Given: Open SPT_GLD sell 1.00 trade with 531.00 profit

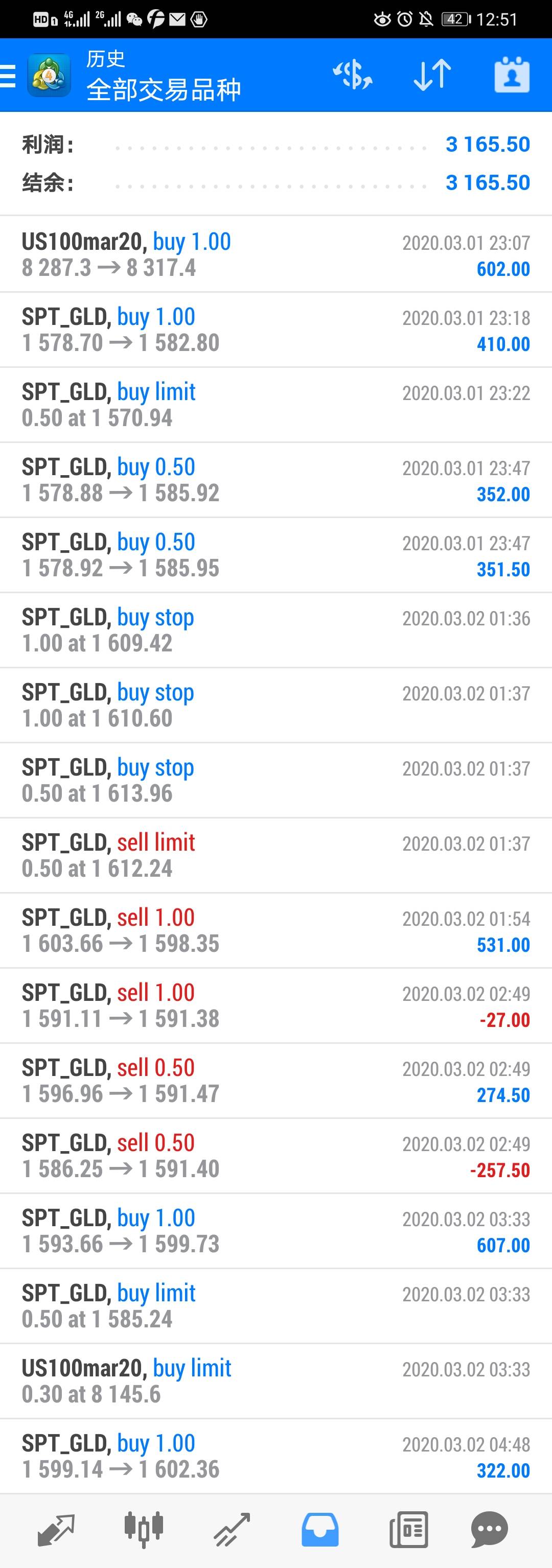Looking at the screenshot, I should (x=275, y=930).
